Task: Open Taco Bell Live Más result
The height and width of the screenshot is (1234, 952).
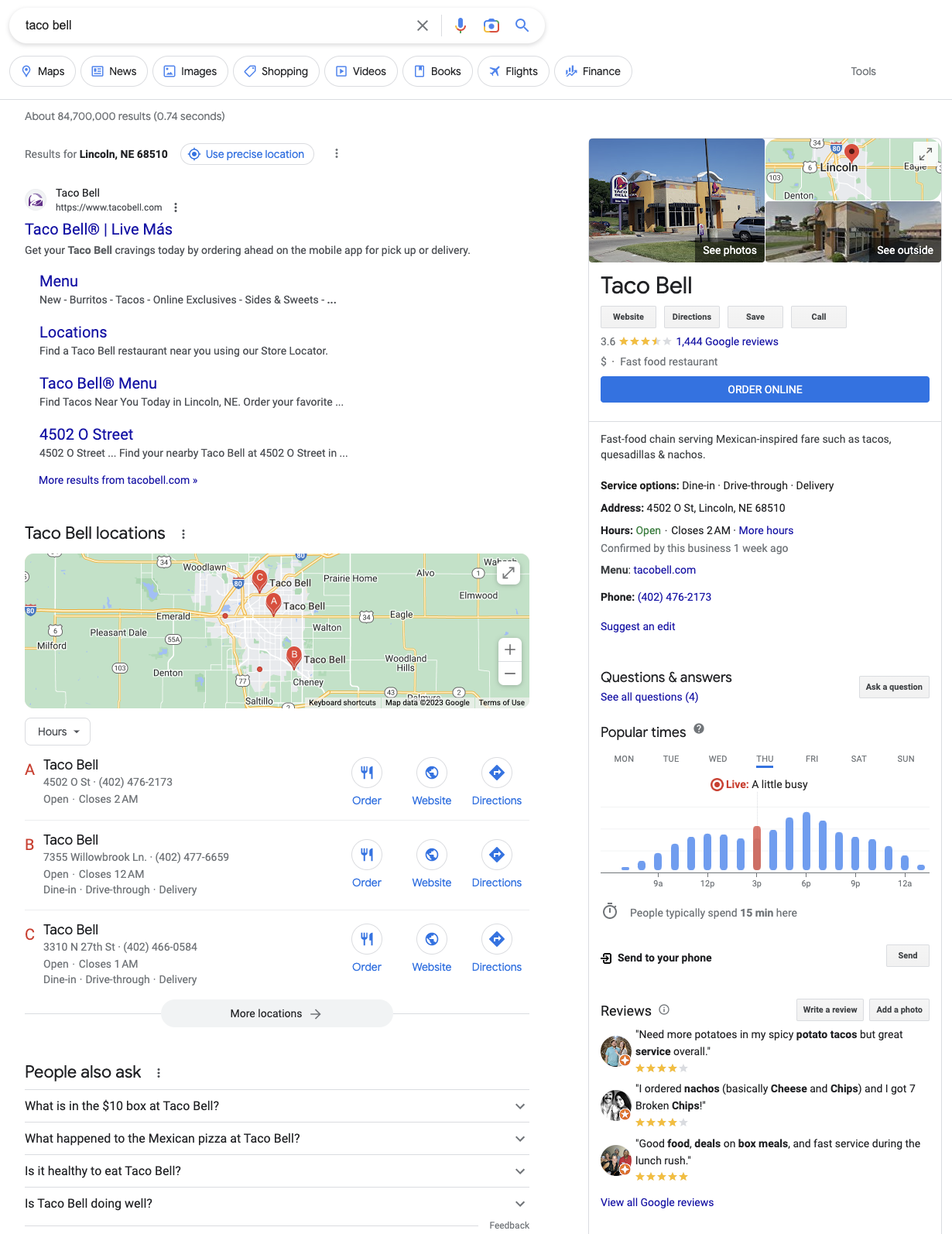Action: pos(98,229)
